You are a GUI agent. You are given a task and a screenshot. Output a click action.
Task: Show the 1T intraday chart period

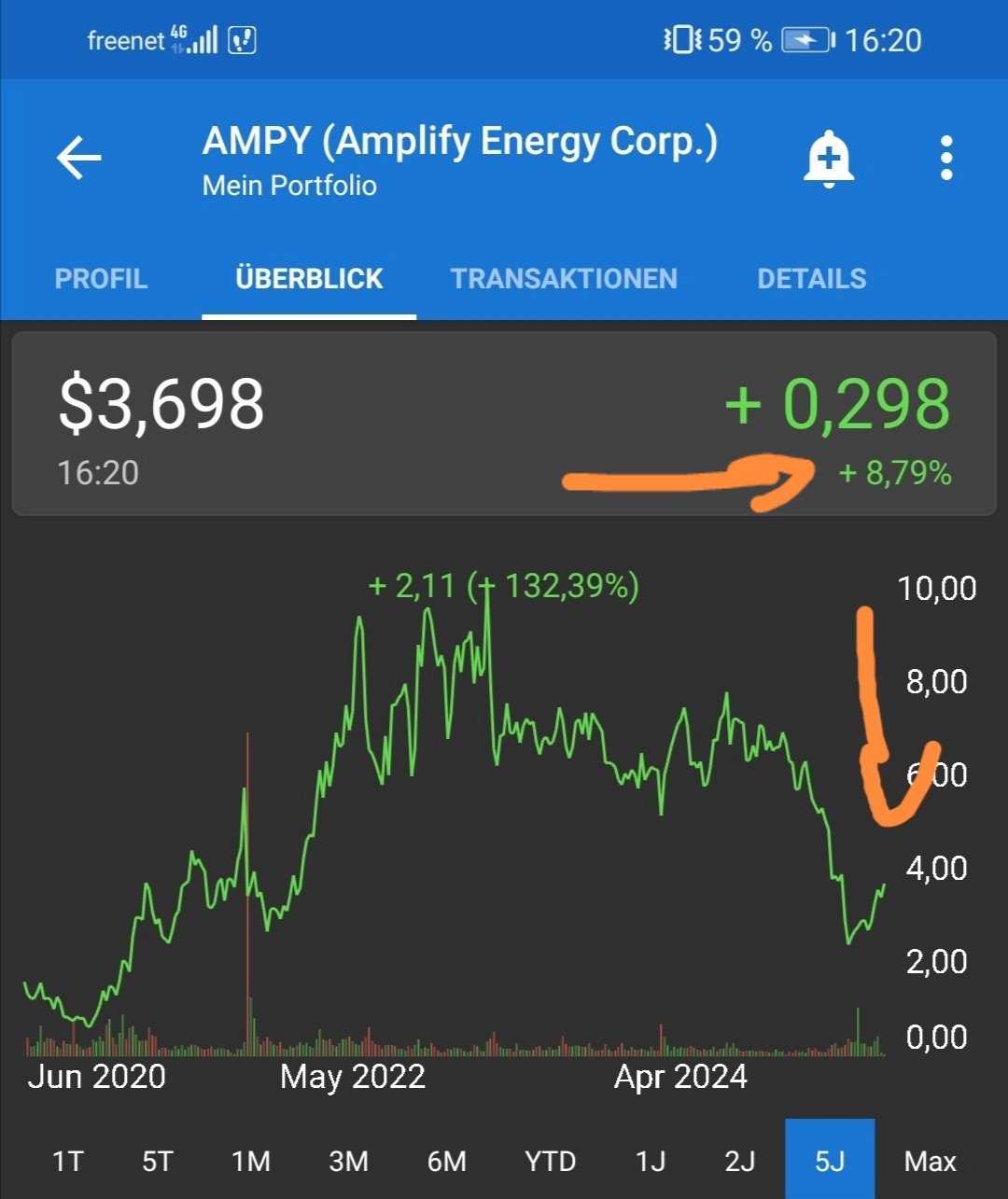68,1161
